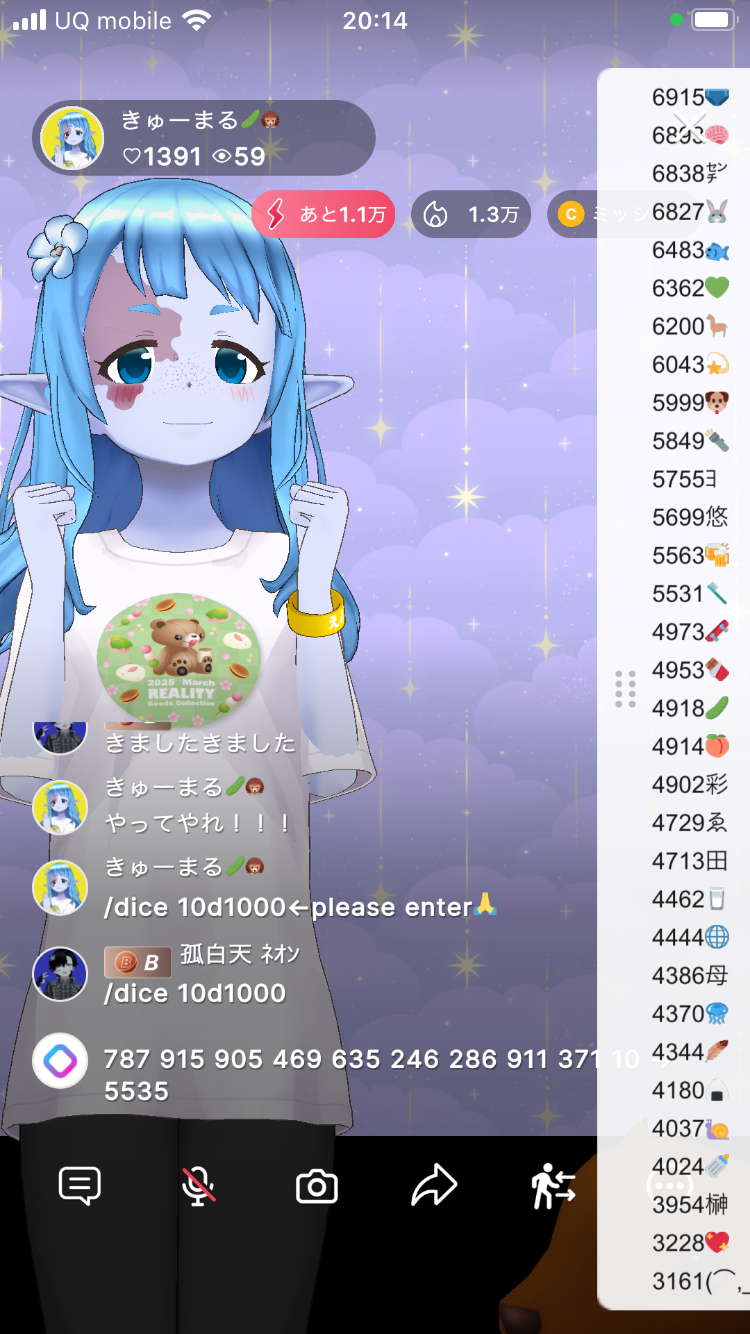Open the avatar motion switch icon
The height and width of the screenshot is (1334, 750).
coord(553,1187)
